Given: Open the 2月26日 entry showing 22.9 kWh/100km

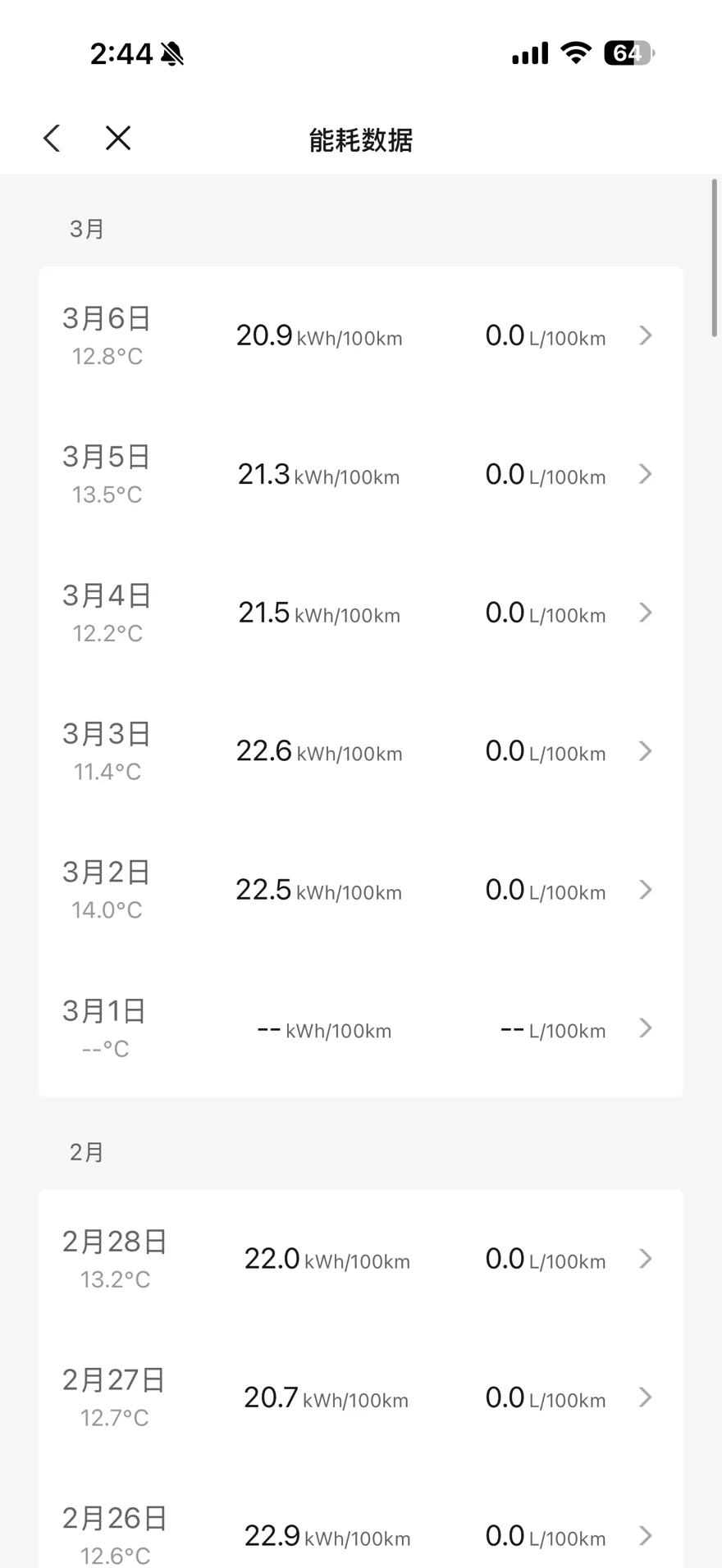Looking at the screenshot, I should click(x=361, y=1535).
